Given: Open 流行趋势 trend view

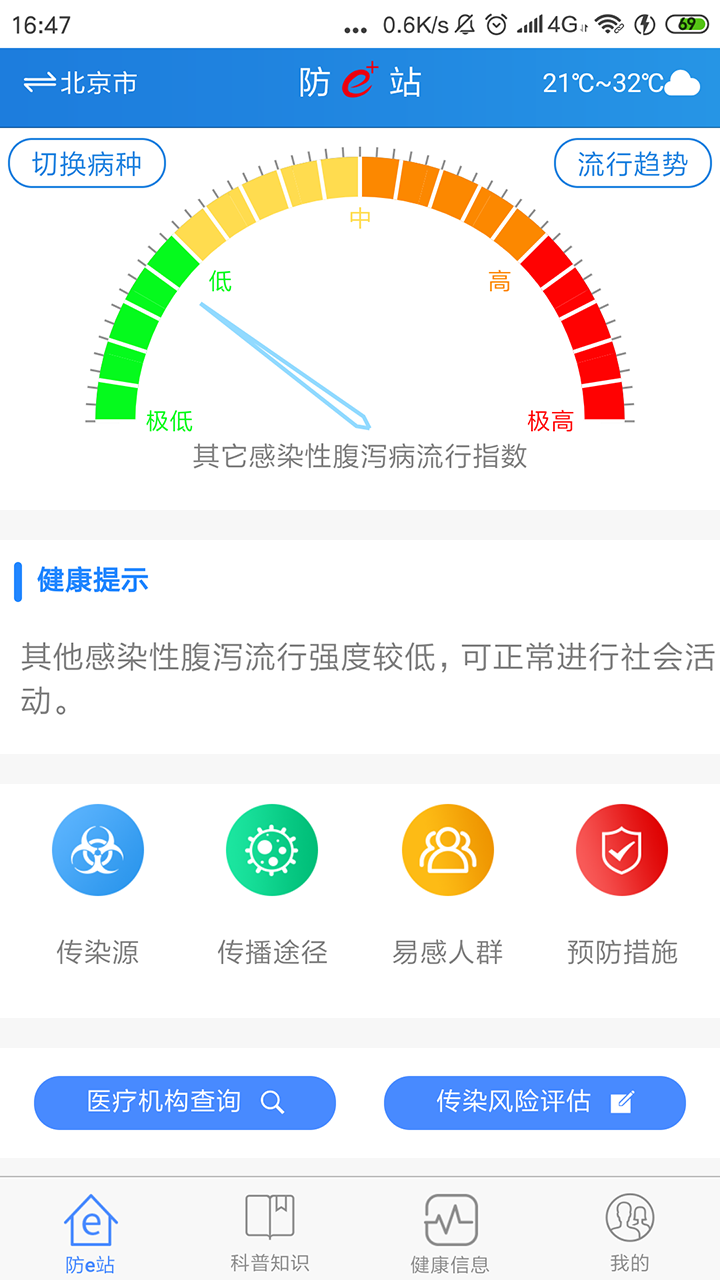Looking at the screenshot, I should click(x=632, y=163).
